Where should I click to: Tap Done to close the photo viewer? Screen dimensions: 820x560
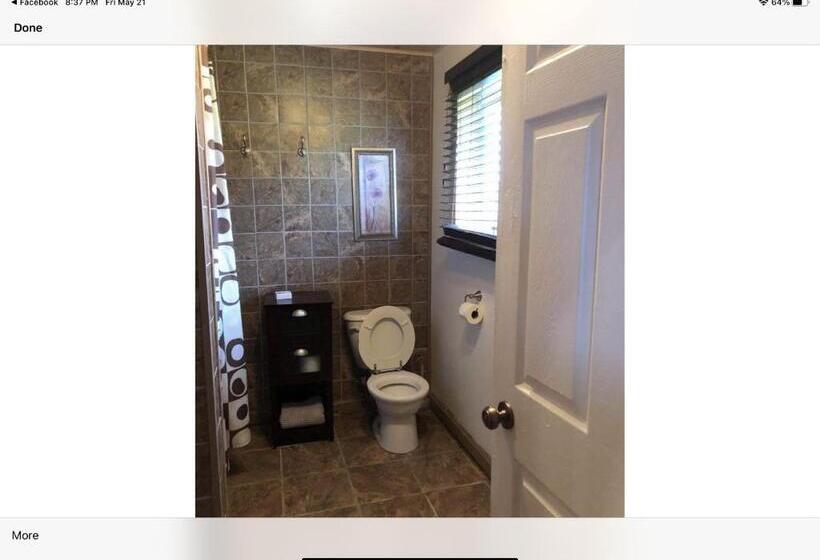(x=28, y=28)
